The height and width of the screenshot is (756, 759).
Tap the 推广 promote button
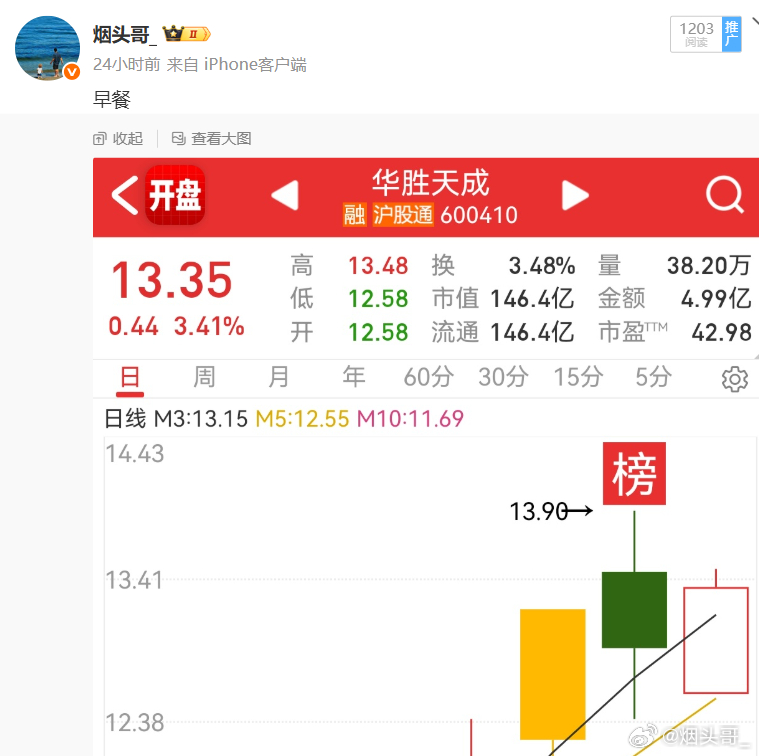pos(732,34)
